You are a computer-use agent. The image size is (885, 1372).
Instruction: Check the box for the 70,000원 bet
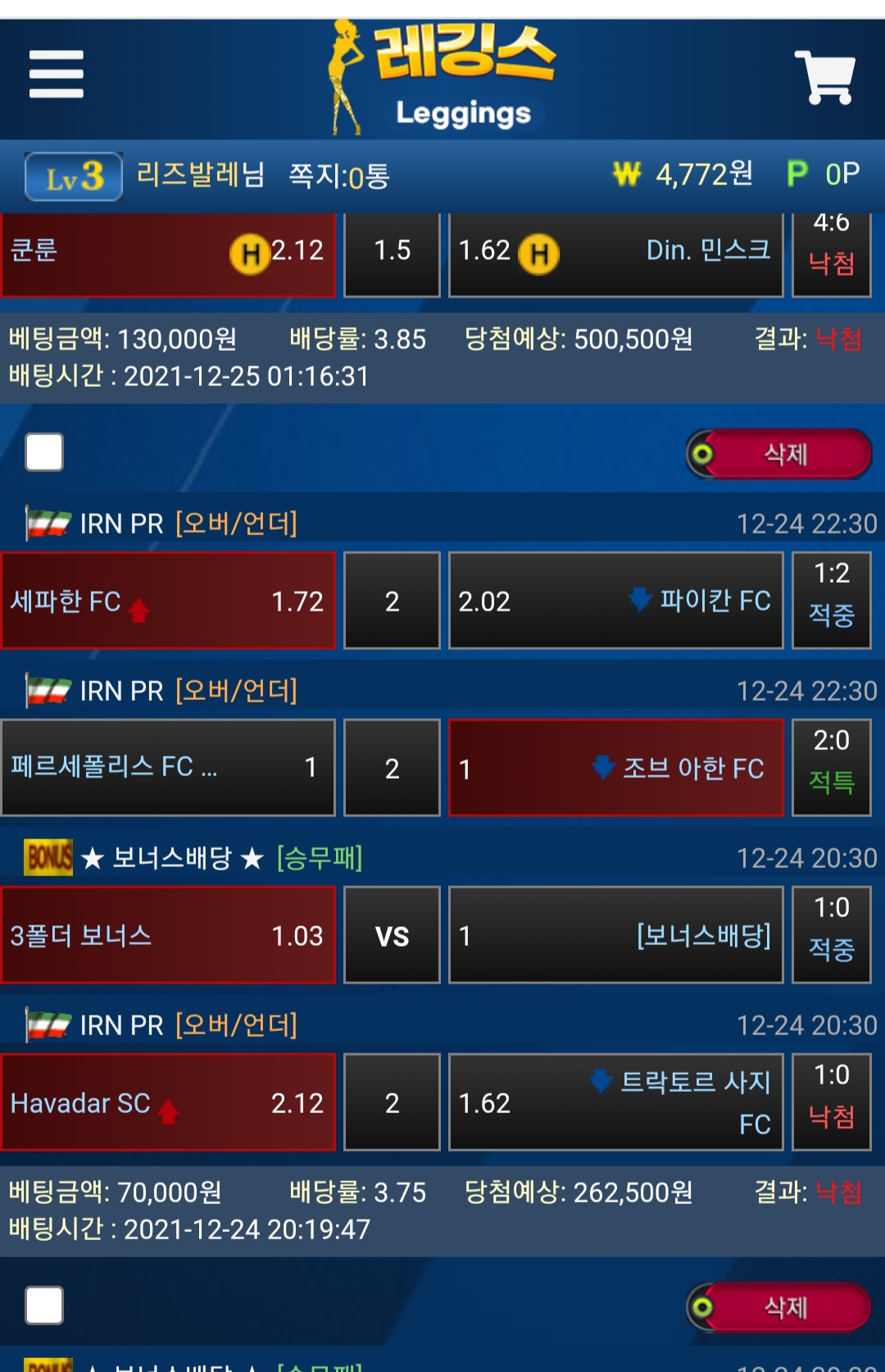coord(44,1306)
